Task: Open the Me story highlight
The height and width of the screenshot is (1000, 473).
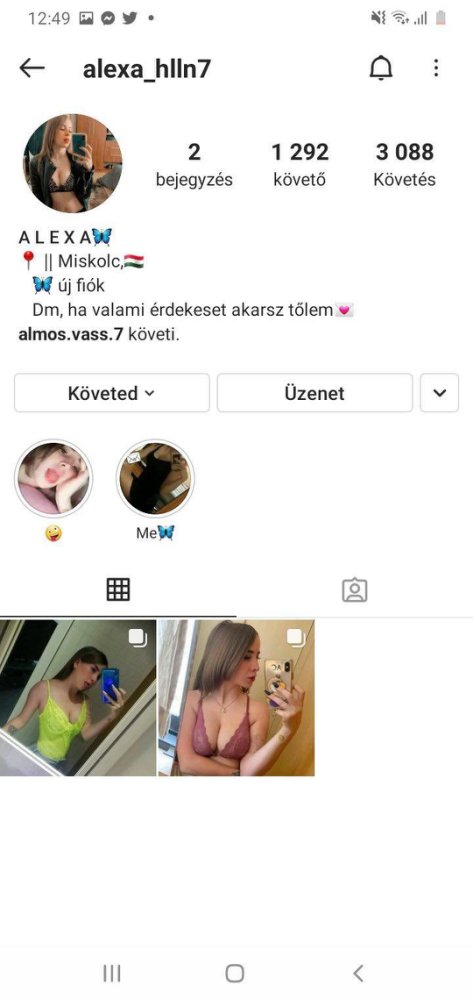Action: pos(156,478)
